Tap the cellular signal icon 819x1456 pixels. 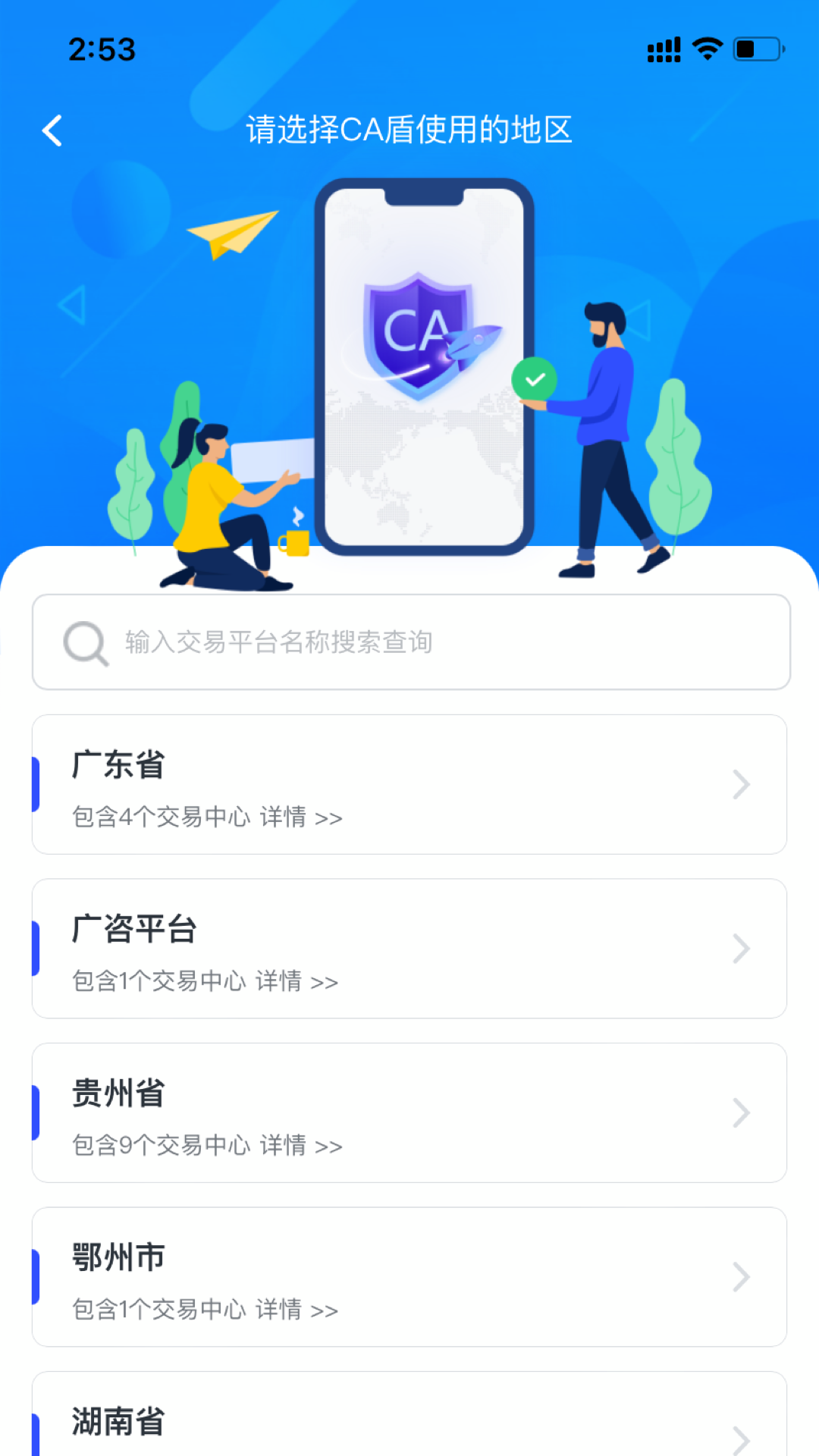click(664, 48)
